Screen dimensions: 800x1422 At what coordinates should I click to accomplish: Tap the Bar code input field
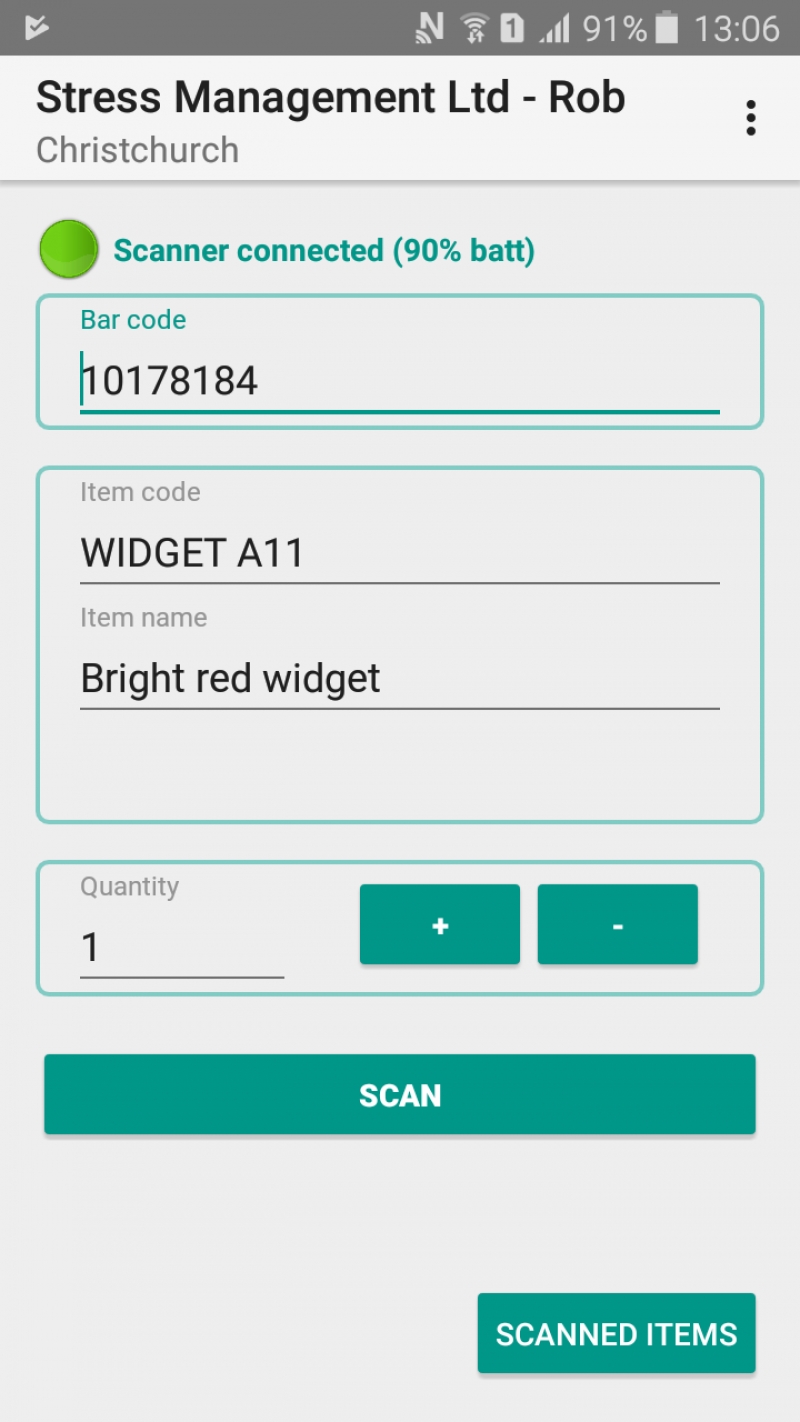click(399, 381)
